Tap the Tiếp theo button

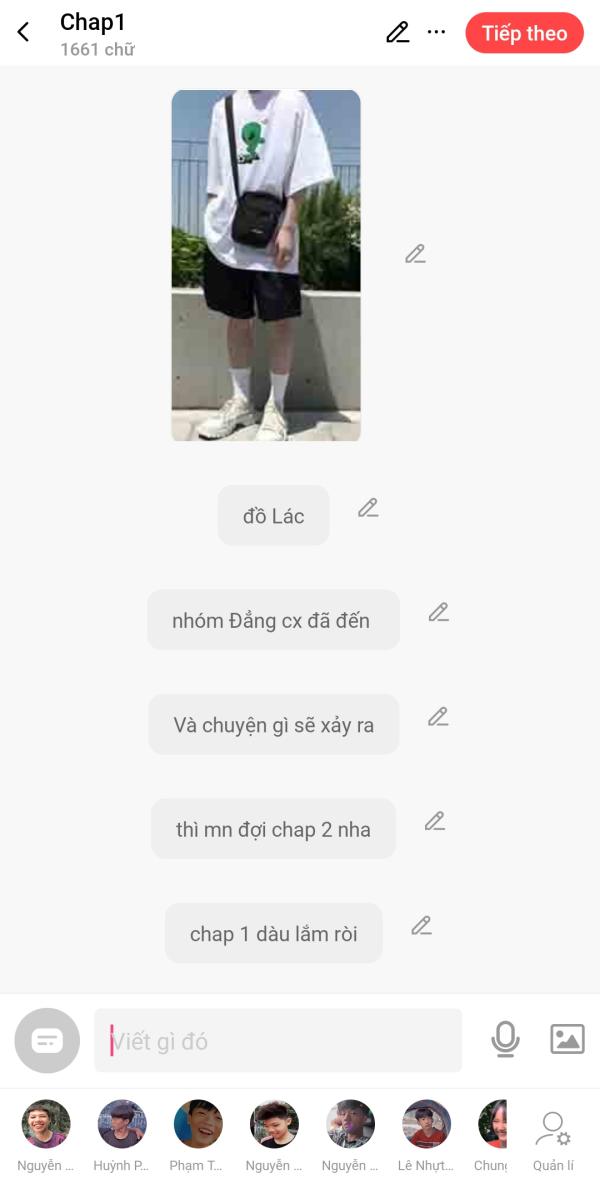click(524, 33)
